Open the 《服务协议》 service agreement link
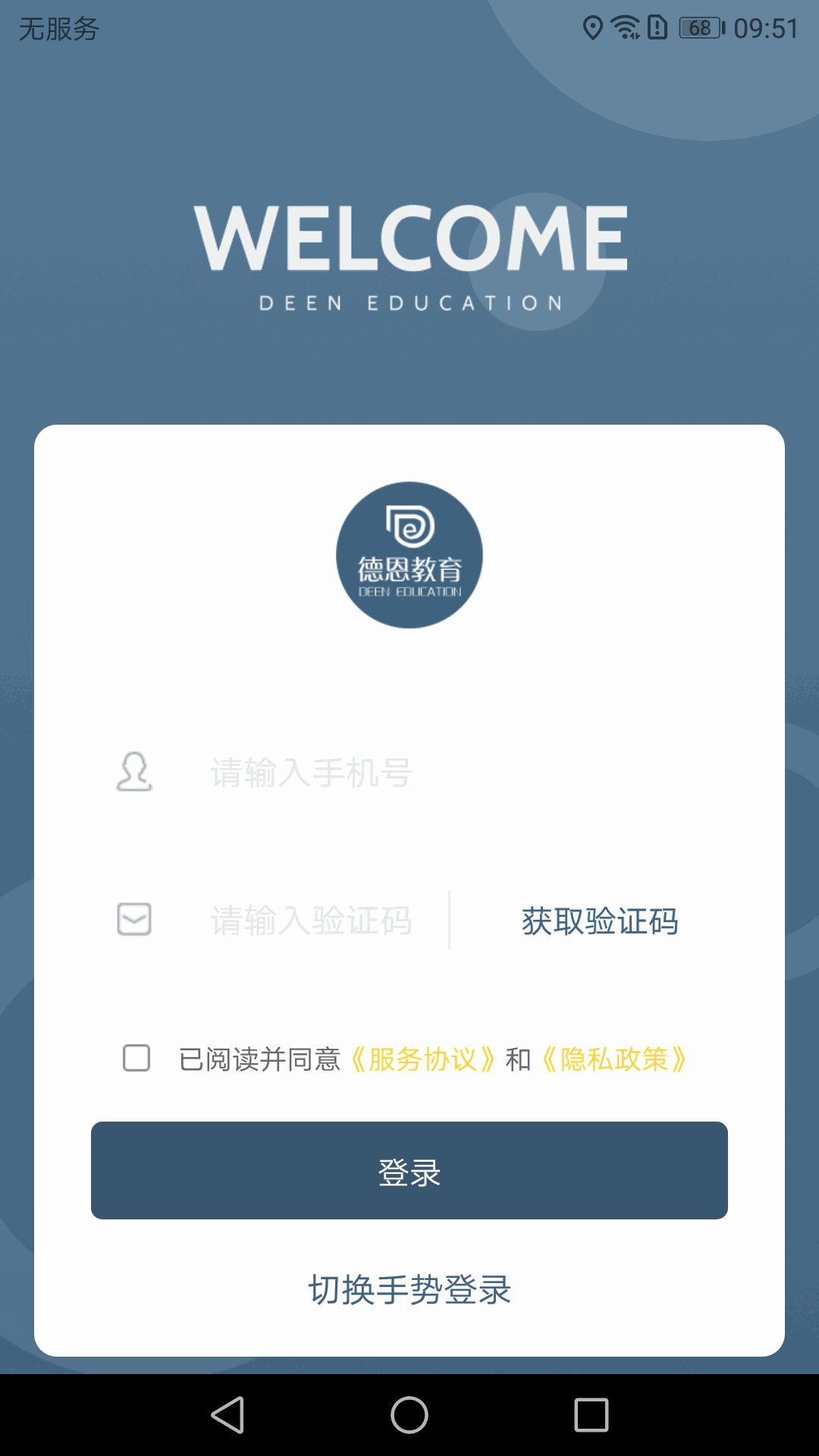The height and width of the screenshot is (1456, 819). (x=422, y=1059)
